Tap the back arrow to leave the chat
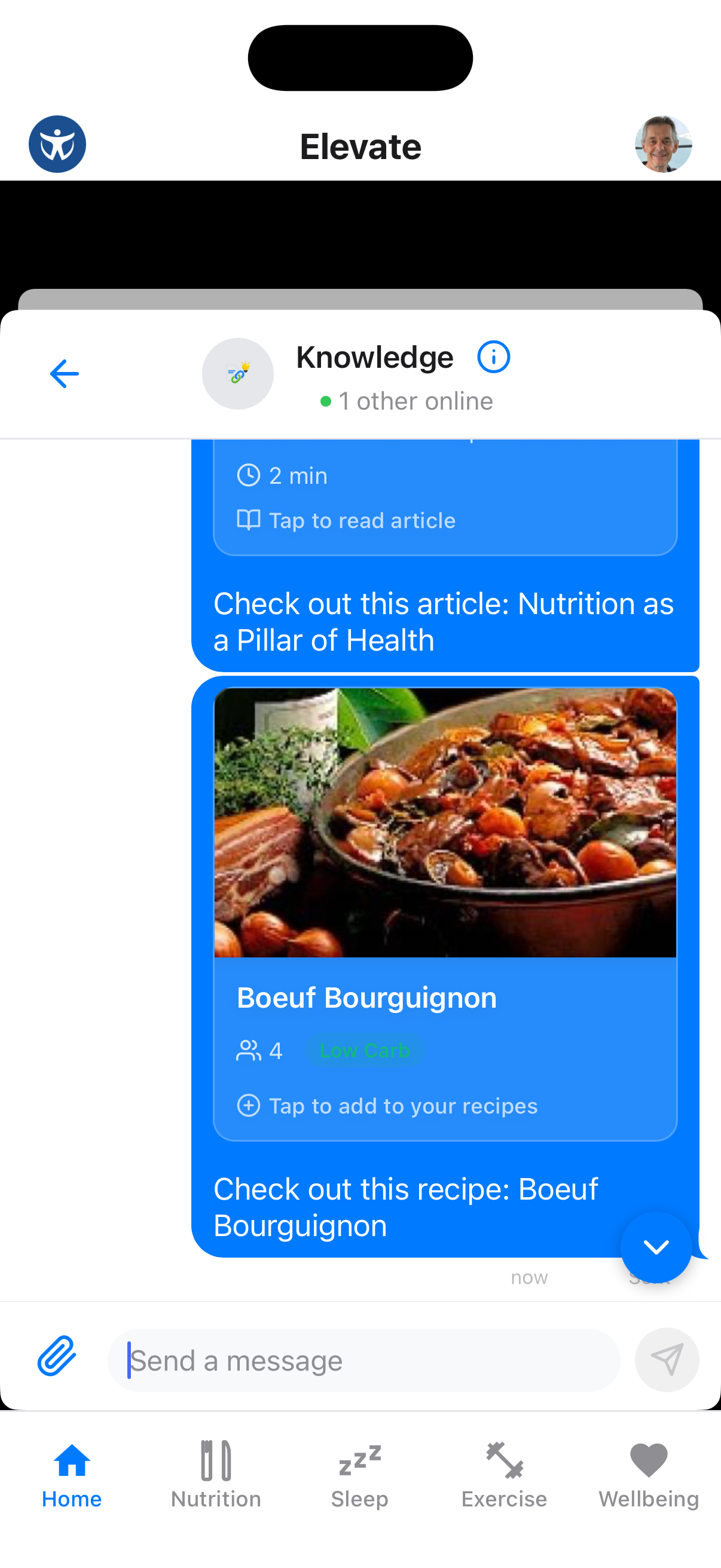The image size is (721, 1568). tap(64, 373)
